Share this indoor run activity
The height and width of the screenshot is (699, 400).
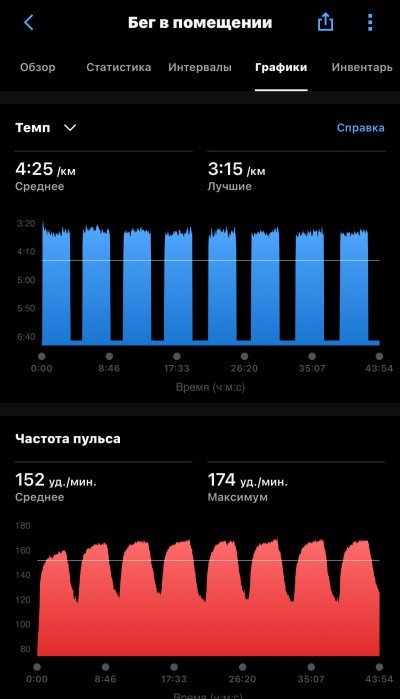(326, 21)
